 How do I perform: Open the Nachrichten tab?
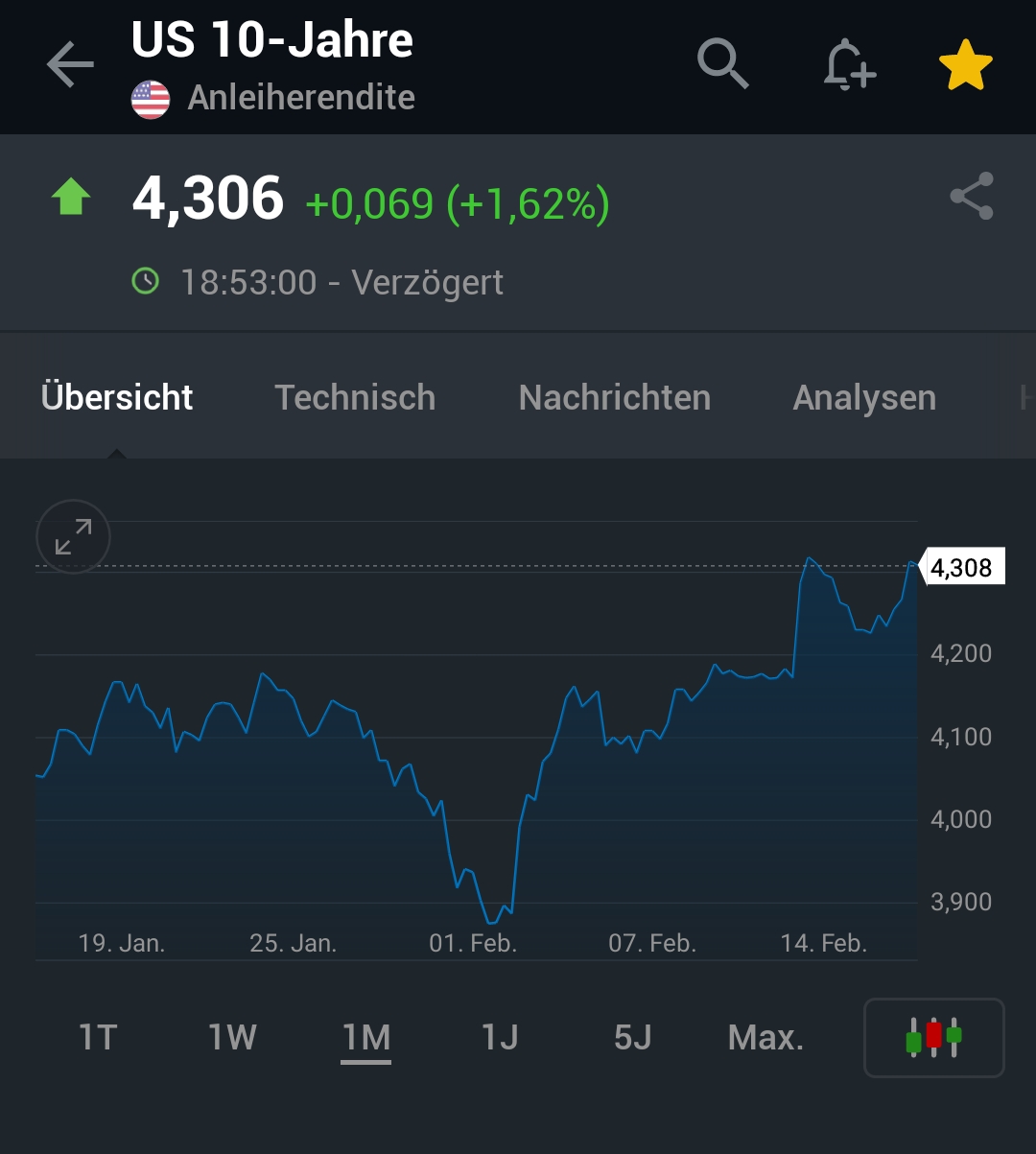click(614, 397)
